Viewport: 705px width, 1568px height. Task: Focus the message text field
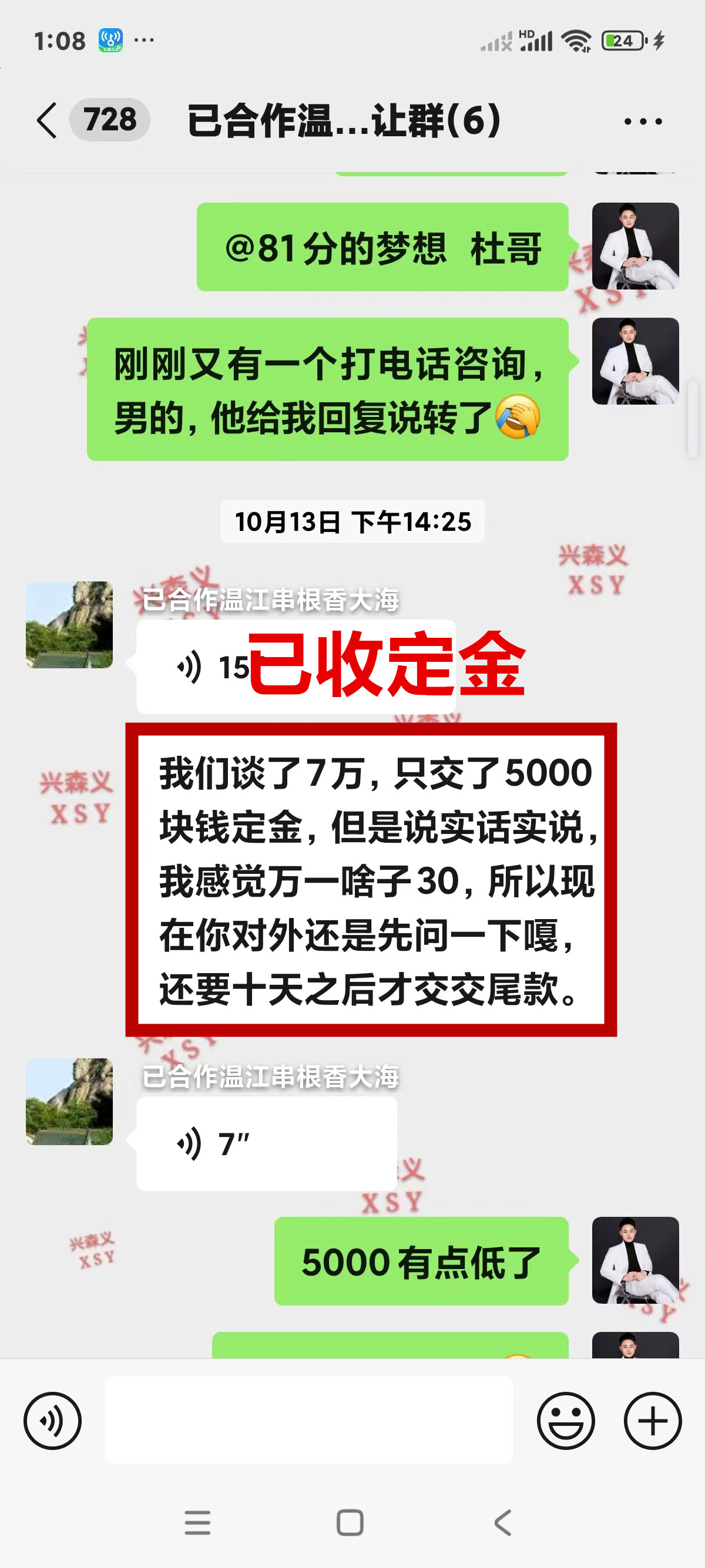(308, 1420)
